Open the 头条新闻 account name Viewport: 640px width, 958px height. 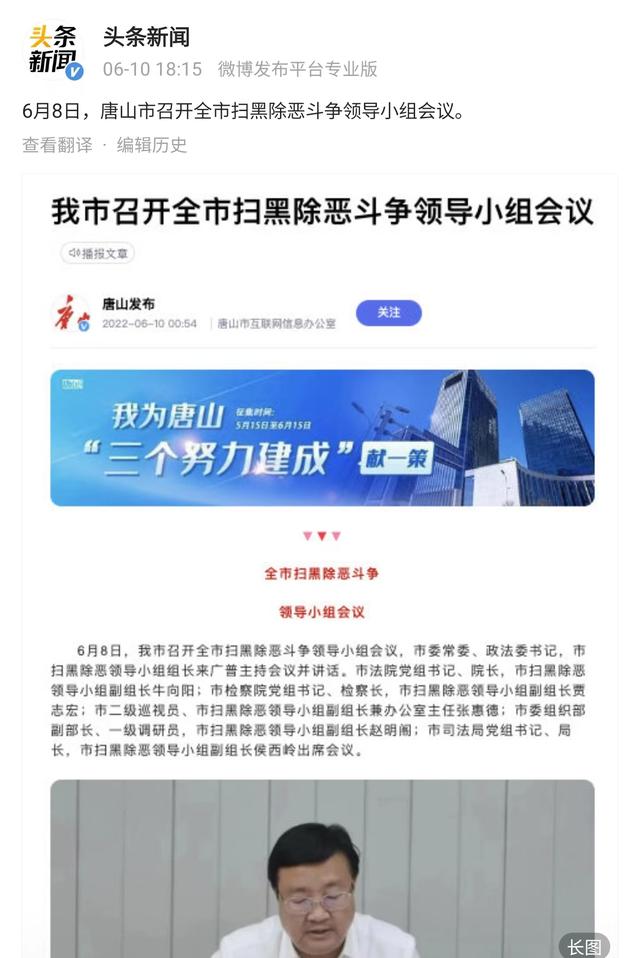pyautogui.click(x=146, y=37)
